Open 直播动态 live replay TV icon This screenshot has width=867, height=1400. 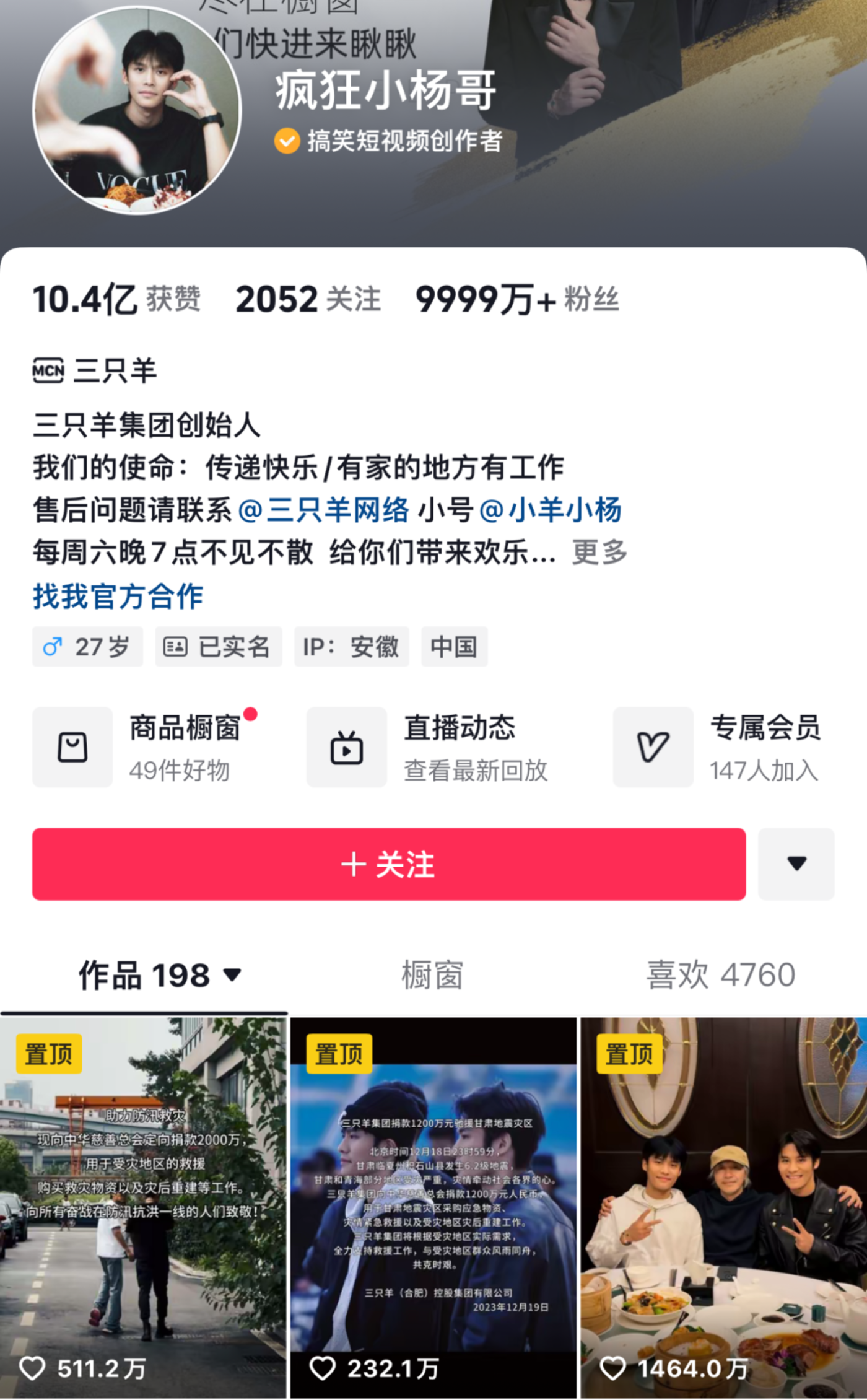(x=348, y=748)
